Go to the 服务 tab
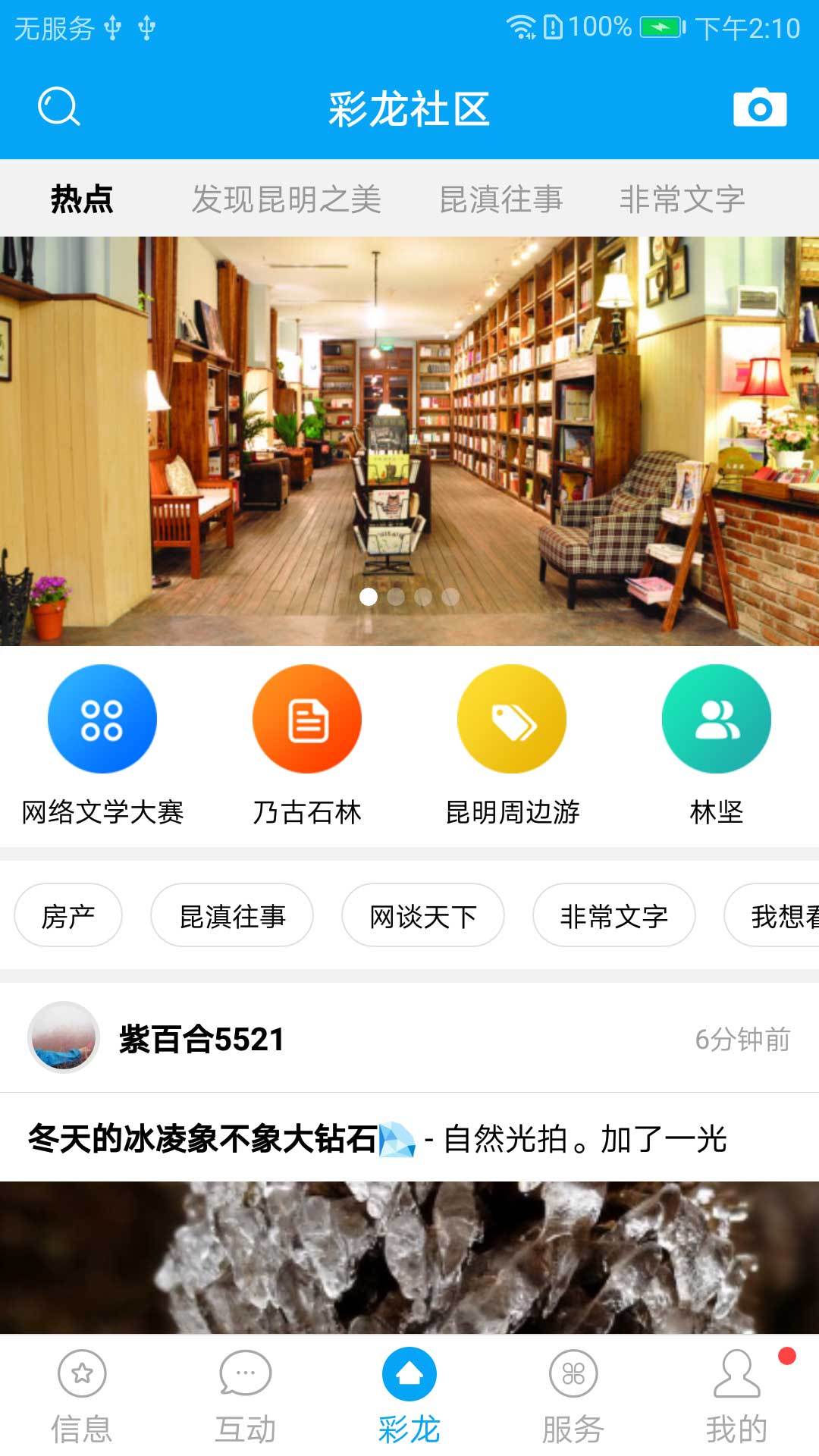Image resolution: width=819 pixels, height=1456 pixels. [573, 1397]
